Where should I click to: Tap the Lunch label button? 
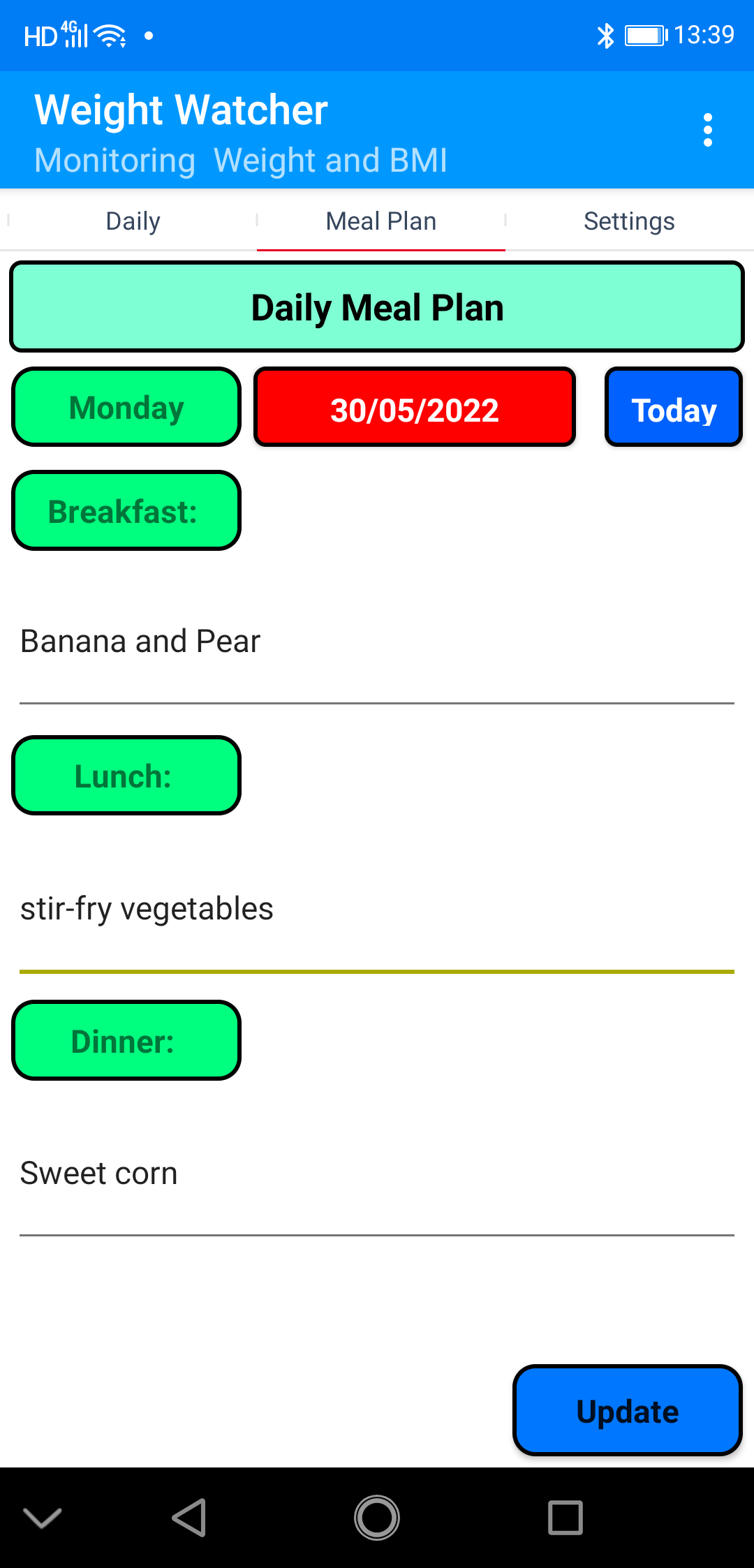click(126, 776)
